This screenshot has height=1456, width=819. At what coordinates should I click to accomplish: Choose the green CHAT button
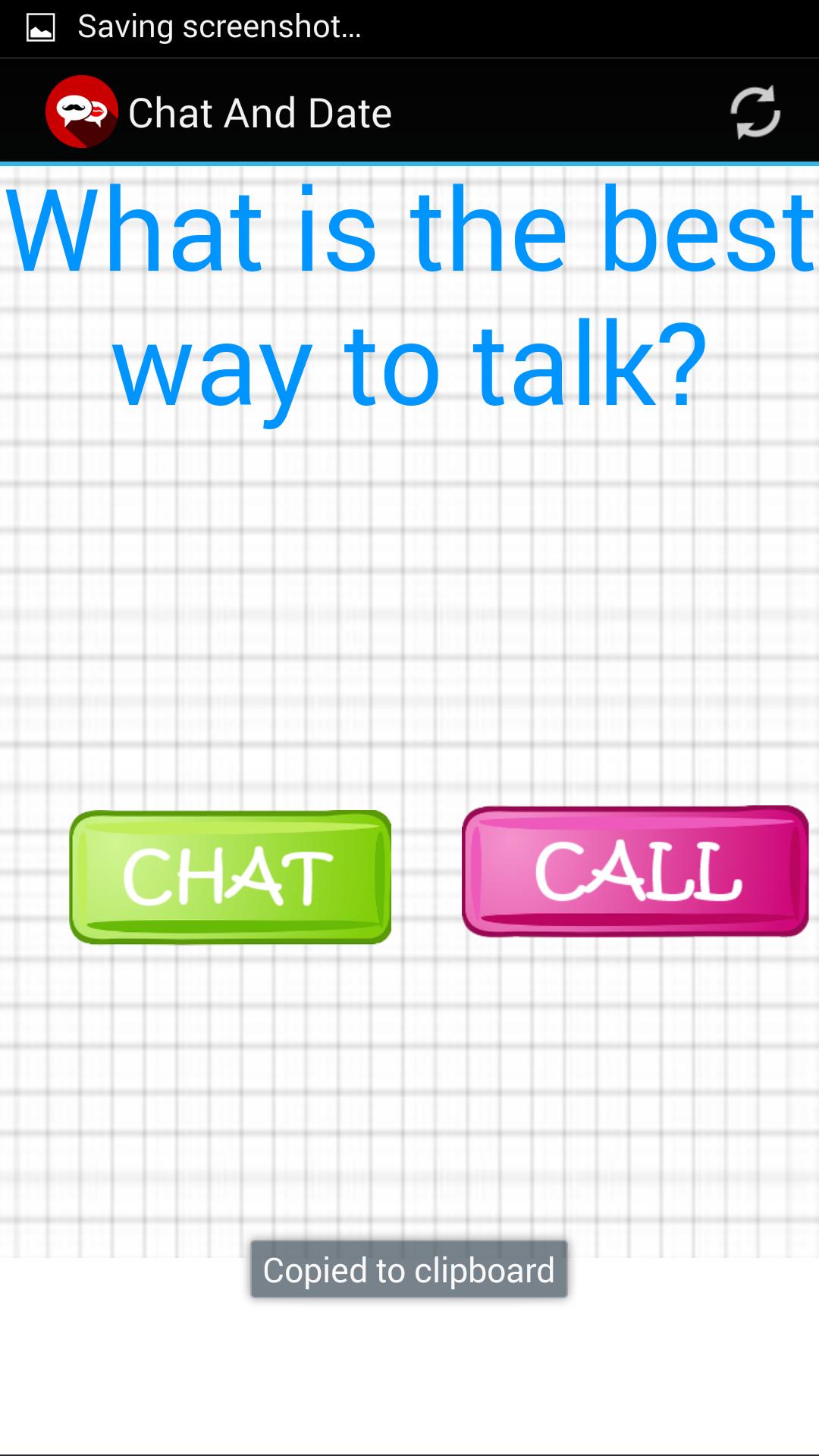pos(231,877)
